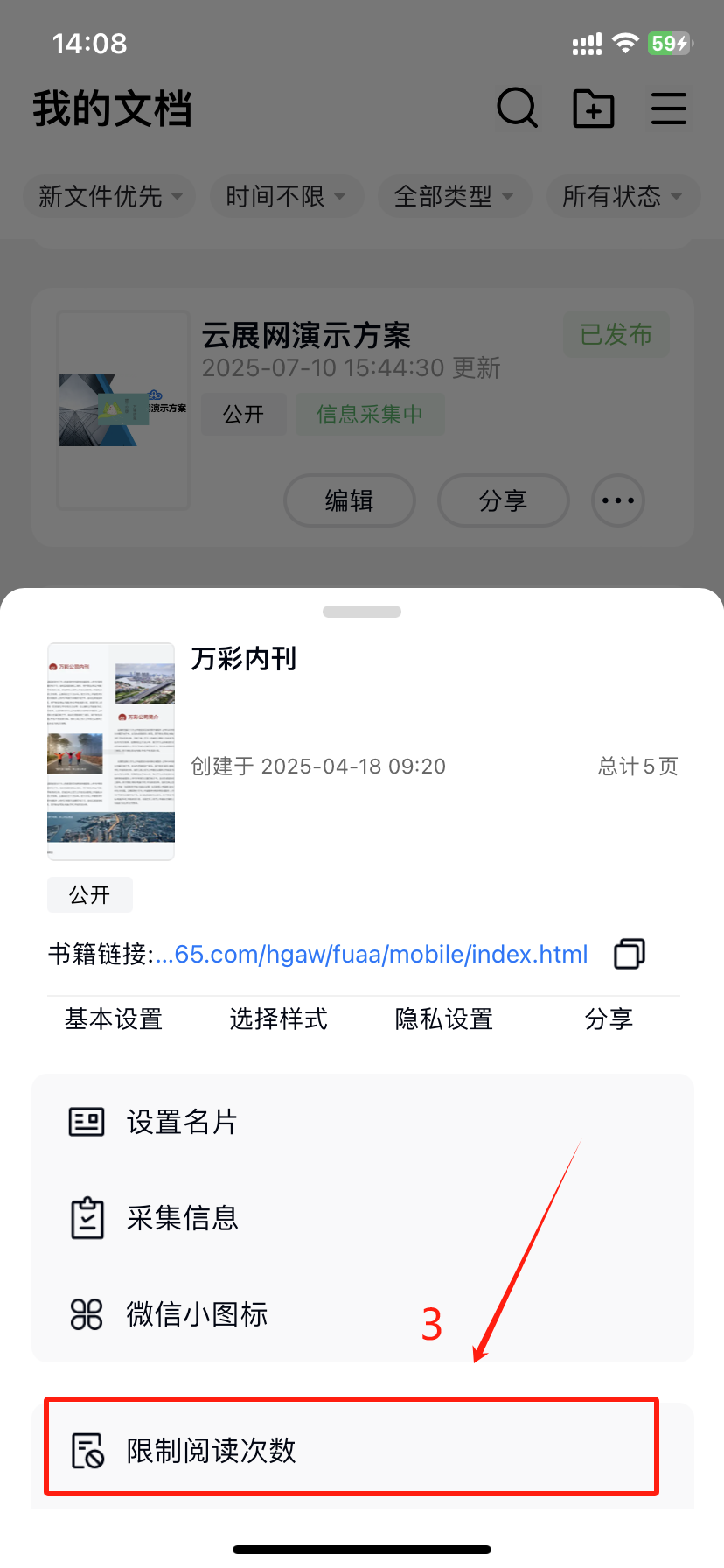Open the book link URL
Image resolution: width=724 pixels, height=1568 pixels.
click(372, 954)
